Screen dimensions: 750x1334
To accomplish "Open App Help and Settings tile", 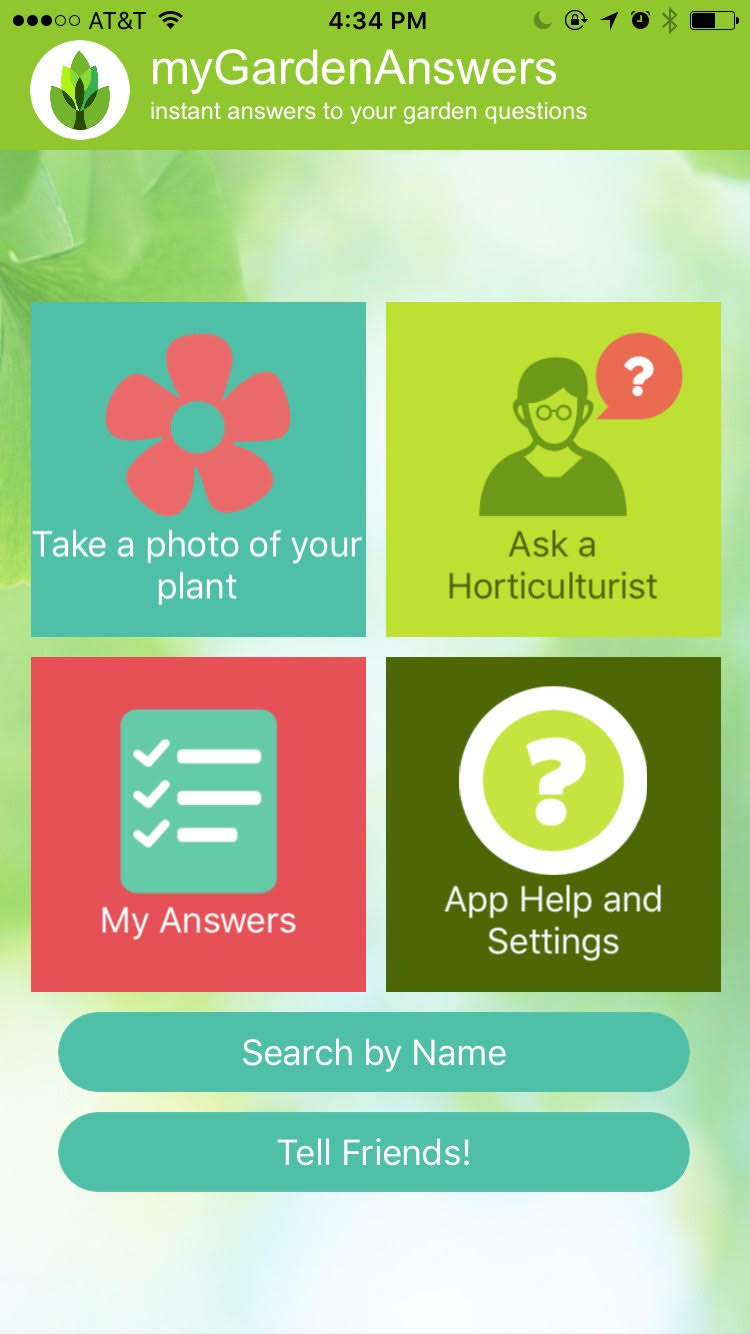I will 553,824.
